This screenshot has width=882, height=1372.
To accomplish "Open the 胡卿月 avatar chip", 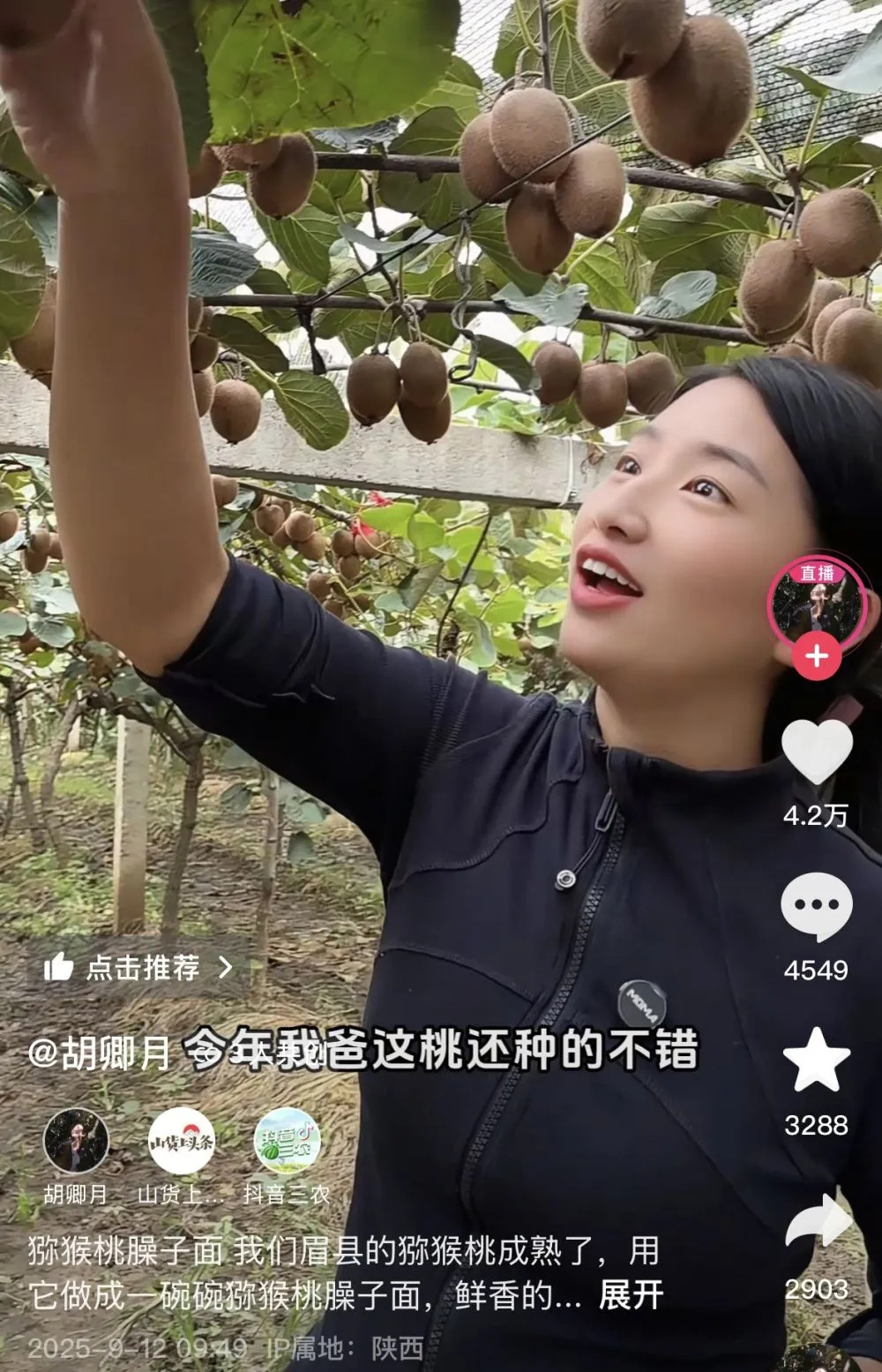I will click(x=76, y=1141).
